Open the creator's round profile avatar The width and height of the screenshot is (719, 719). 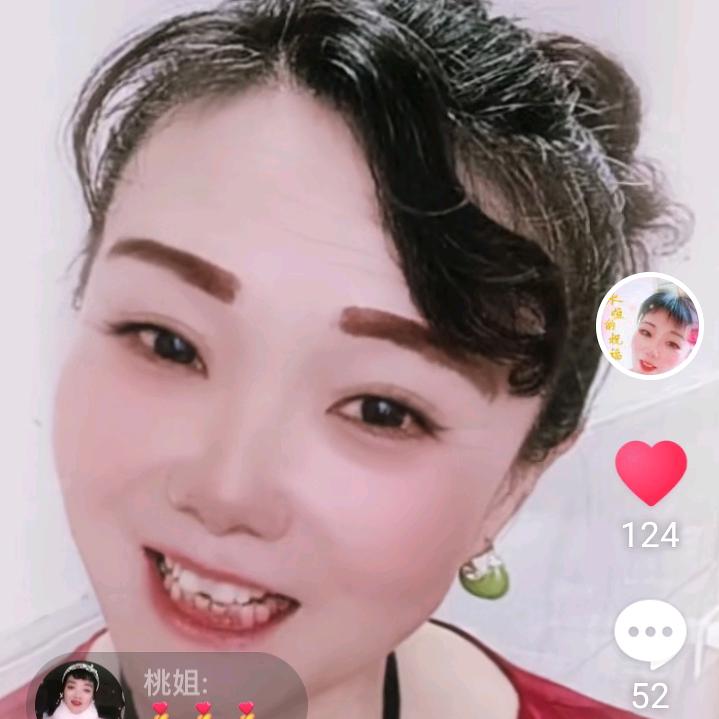coord(650,326)
